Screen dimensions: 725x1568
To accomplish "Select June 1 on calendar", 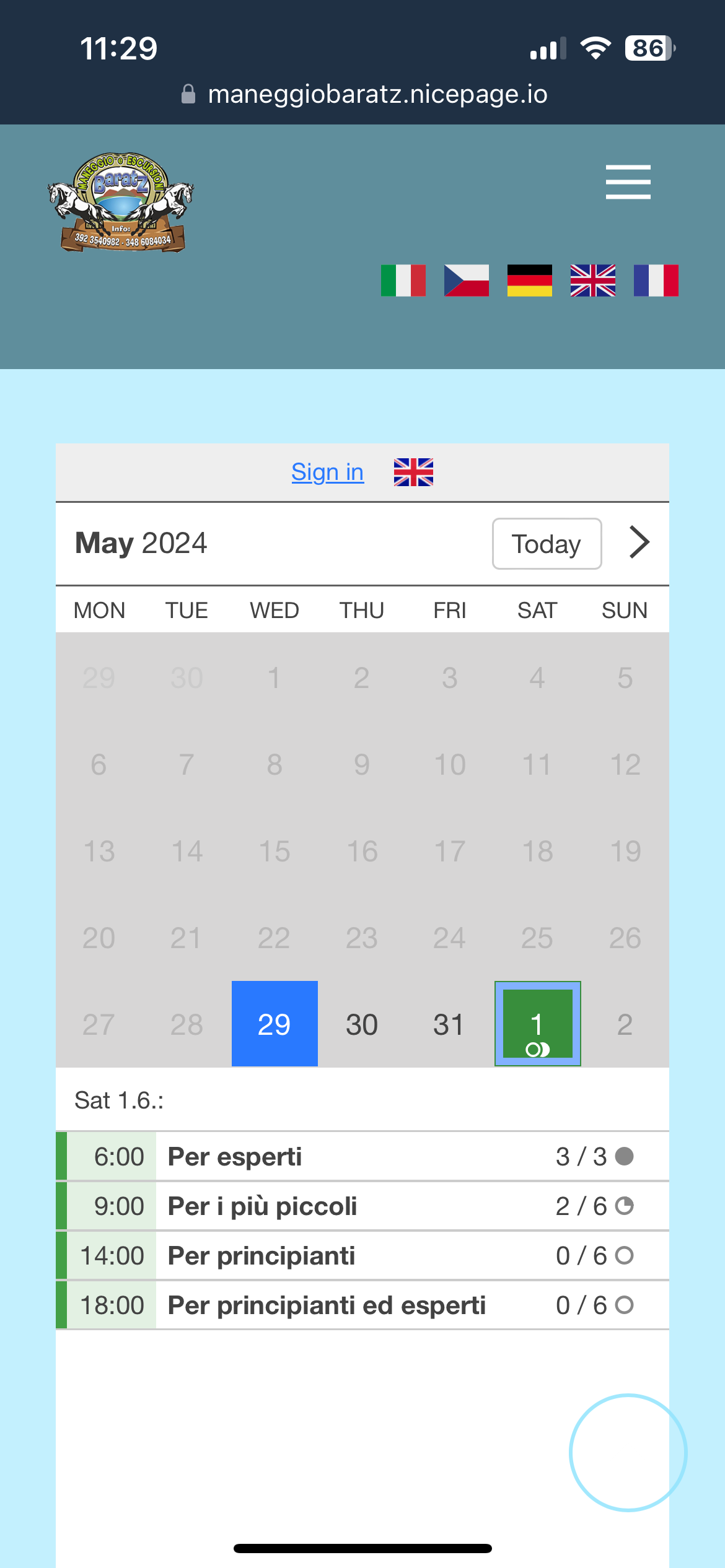I will click(x=537, y=1024).
